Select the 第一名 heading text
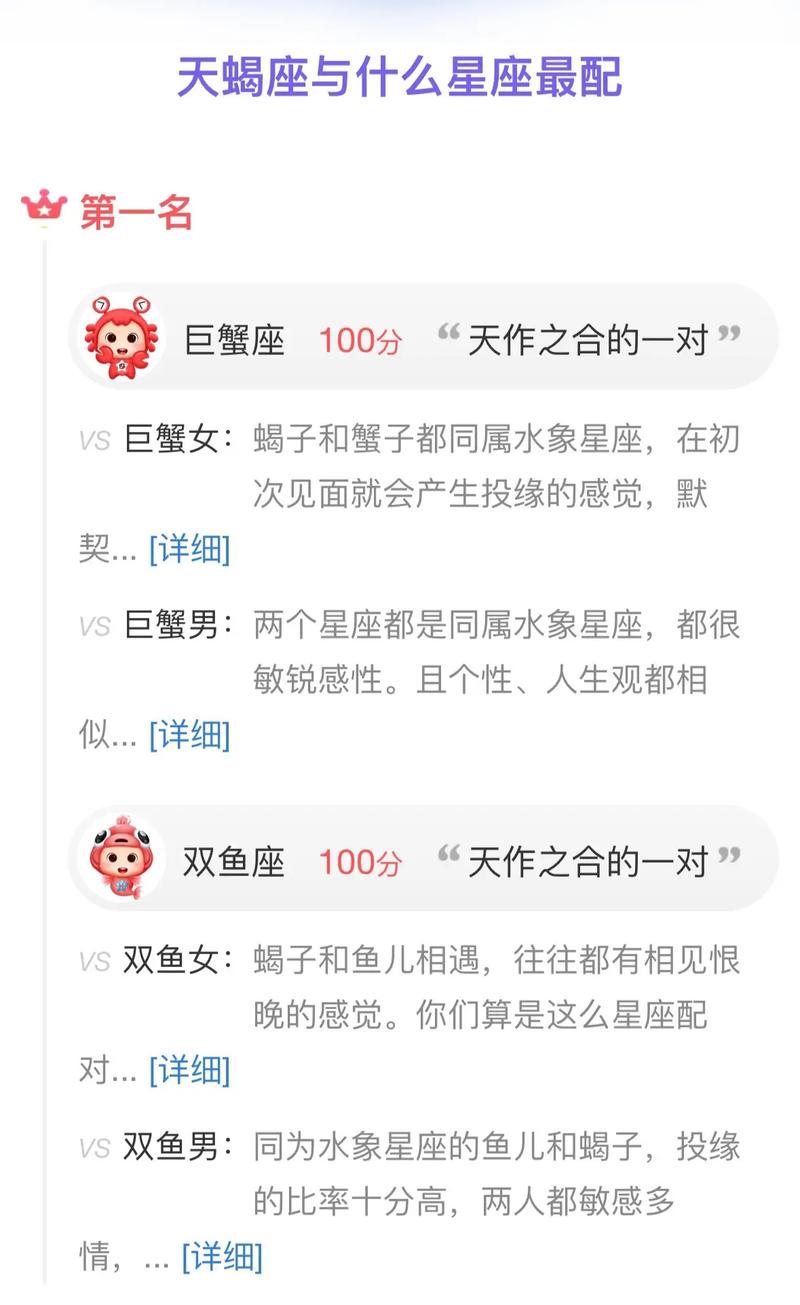Viewport: 800px width, 1305px height. coord(135,210)
